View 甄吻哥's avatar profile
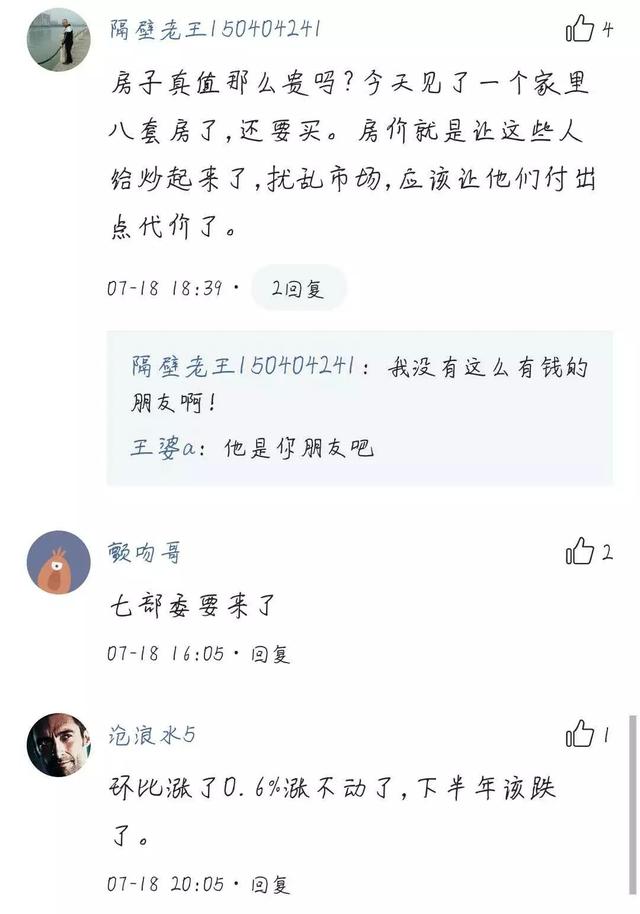640x914 pixels. [57, 561]
